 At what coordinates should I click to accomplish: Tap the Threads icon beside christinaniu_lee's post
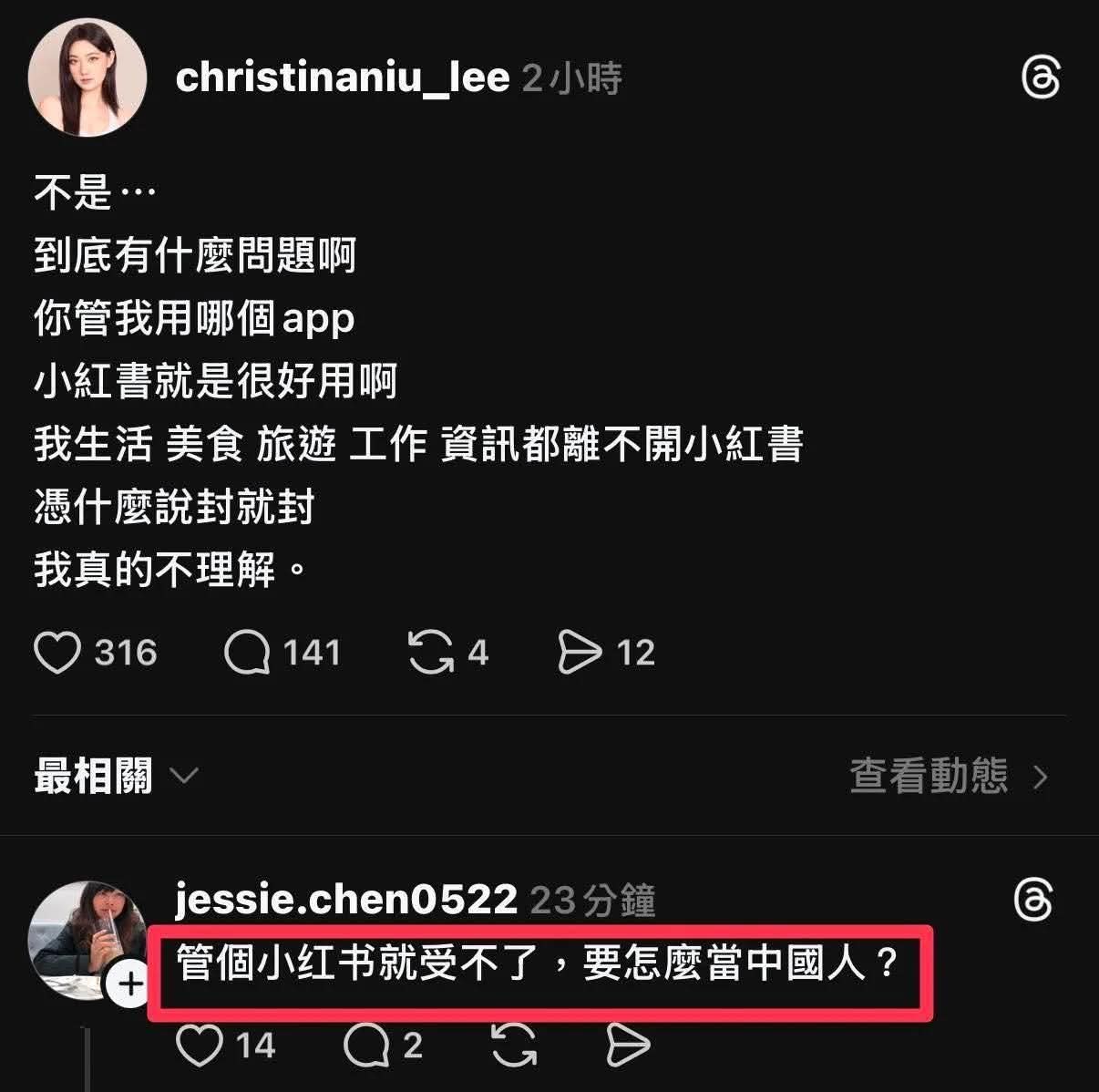click(1040, 78)
